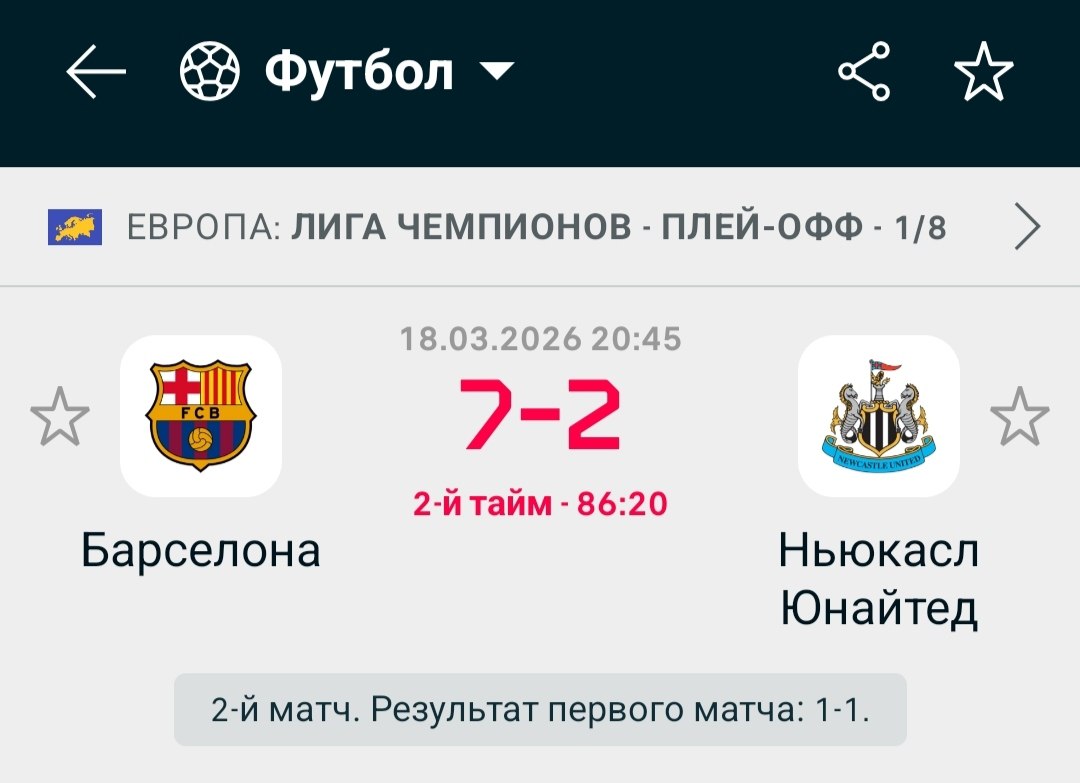This screenshot has height=783, width=1080.
Task: Open the Ньюкасл Юнайтед team page
Action: point(879,417)
